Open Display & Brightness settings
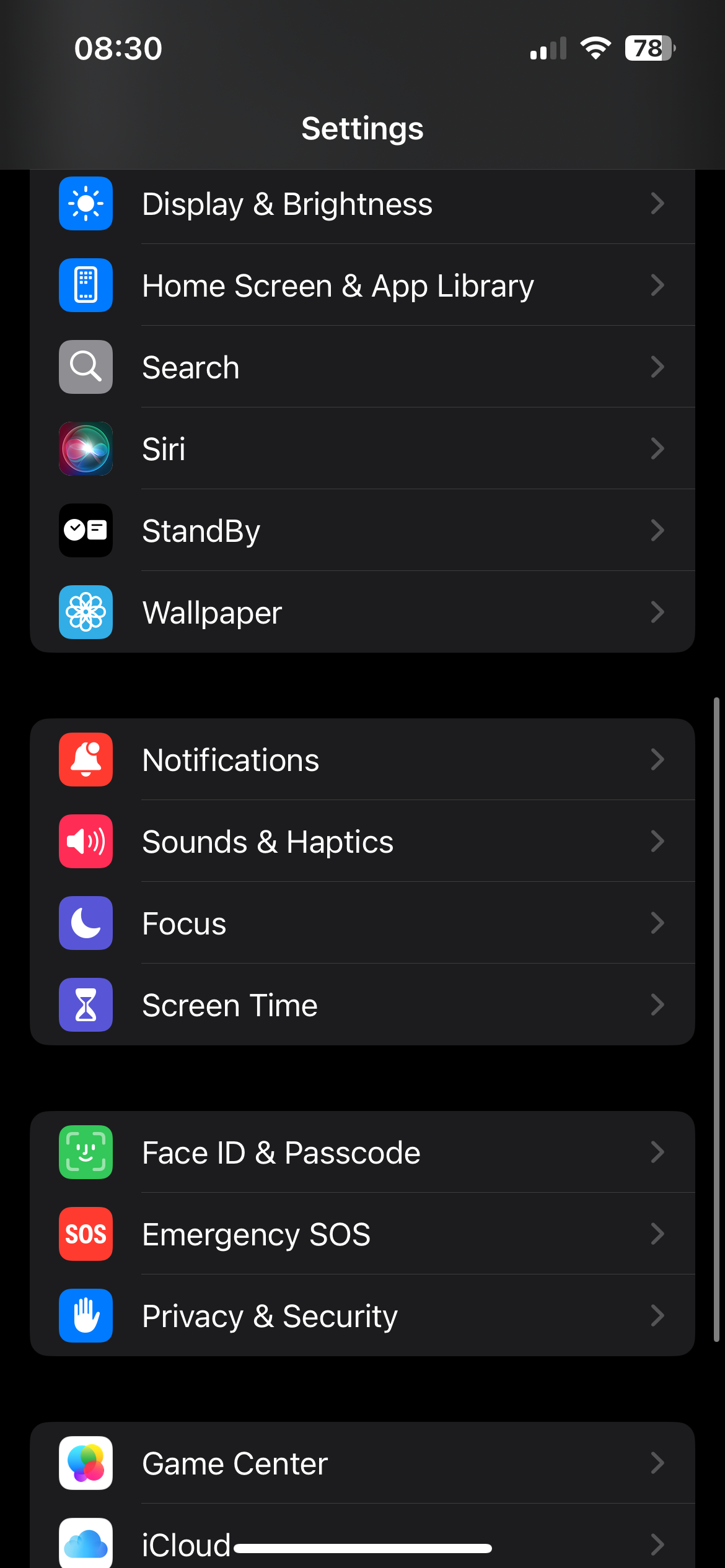This screenshot has width=725, height=1568. tap(362, 204)
